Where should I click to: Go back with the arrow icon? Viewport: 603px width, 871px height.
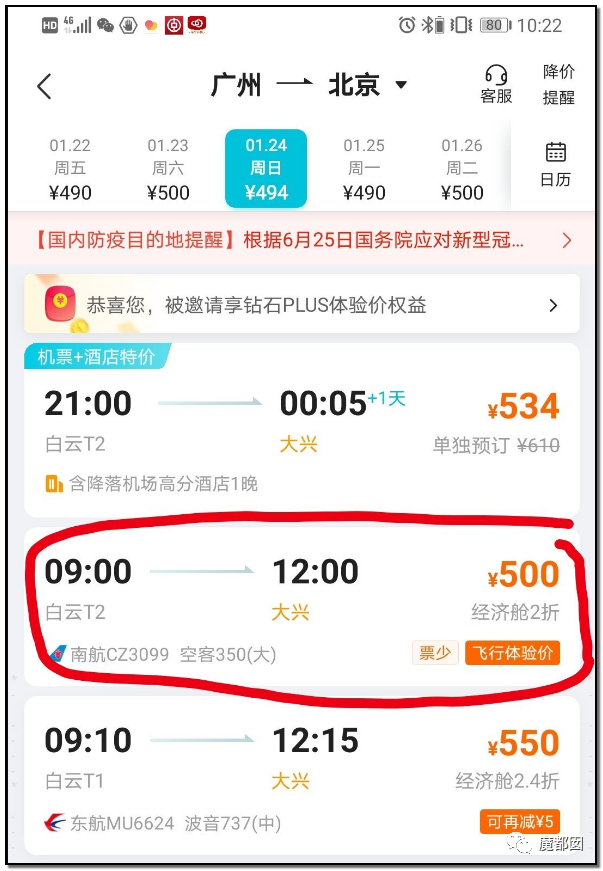click(x=44, y=87)
